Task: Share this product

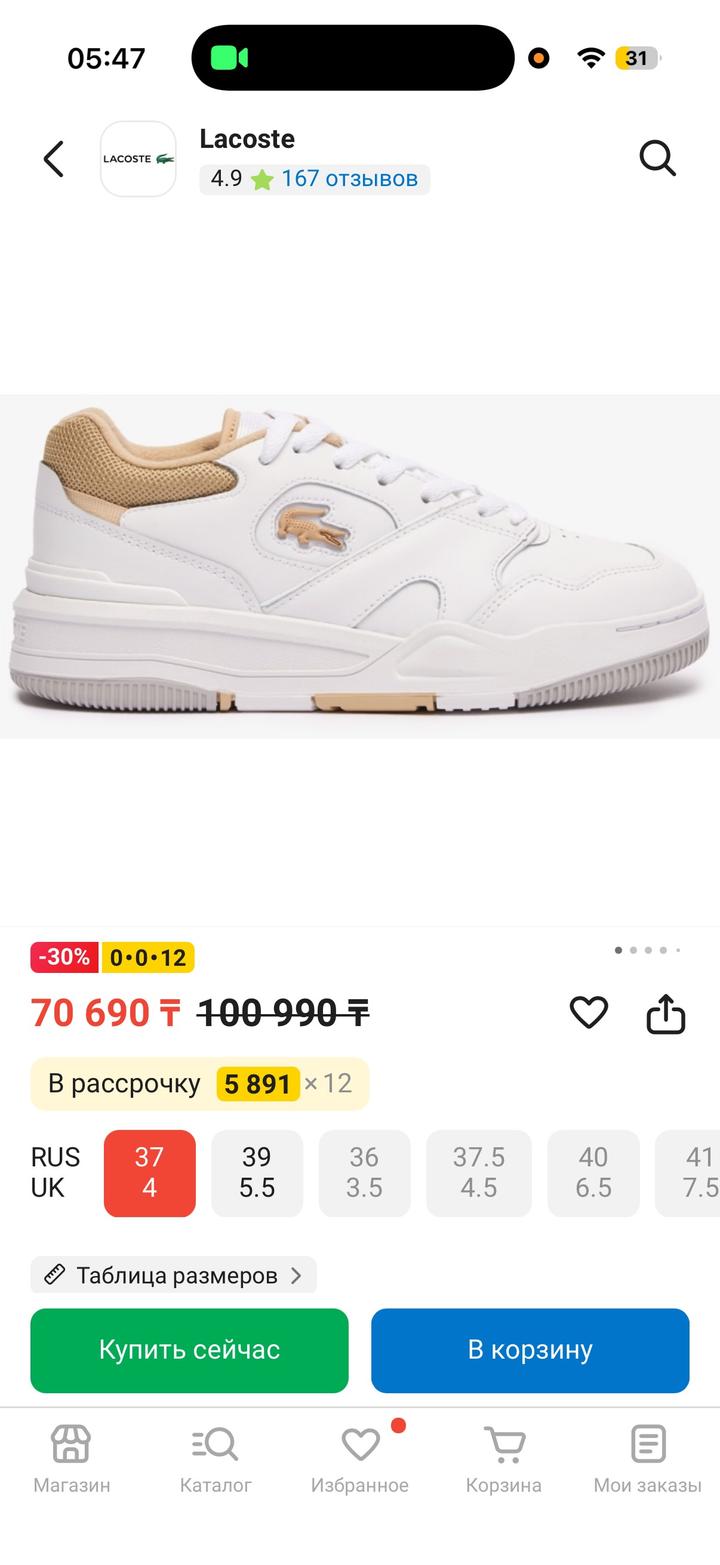Action: pos(665,1014)
